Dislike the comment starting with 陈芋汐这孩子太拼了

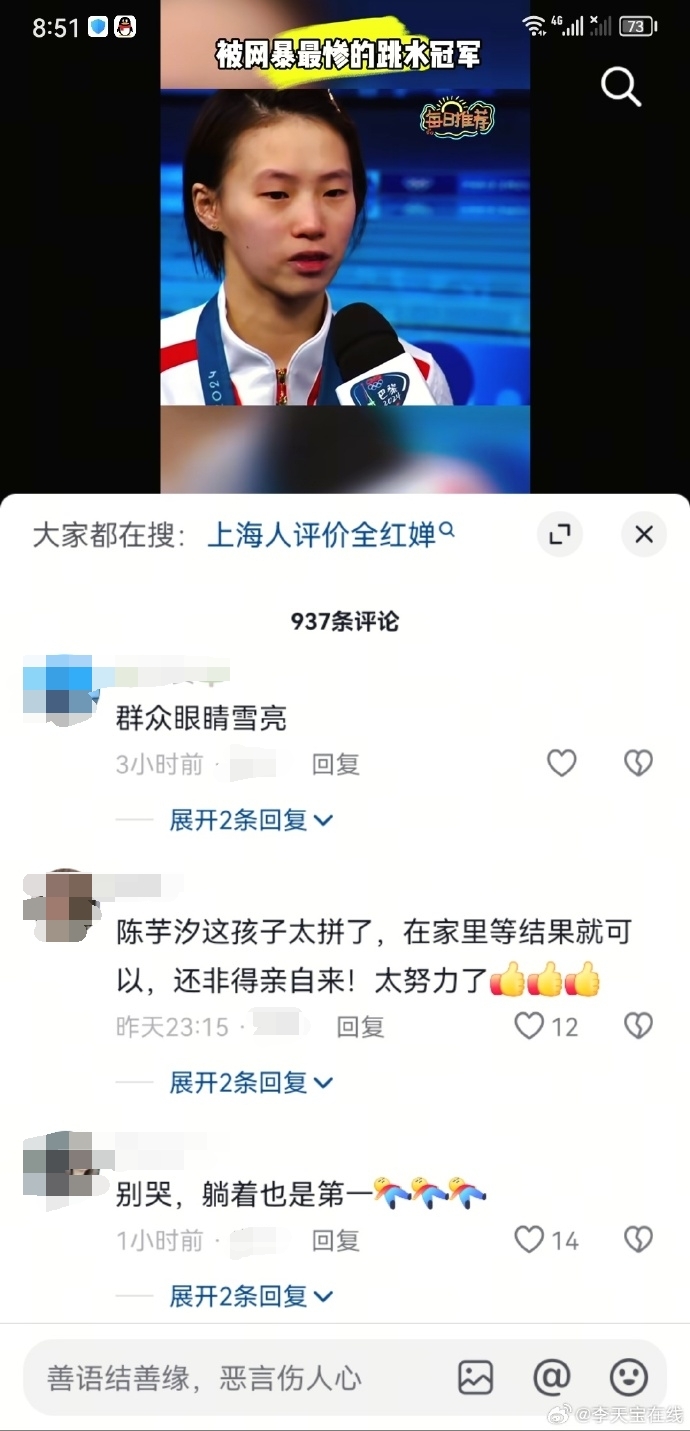click(x=638, y=1026)
